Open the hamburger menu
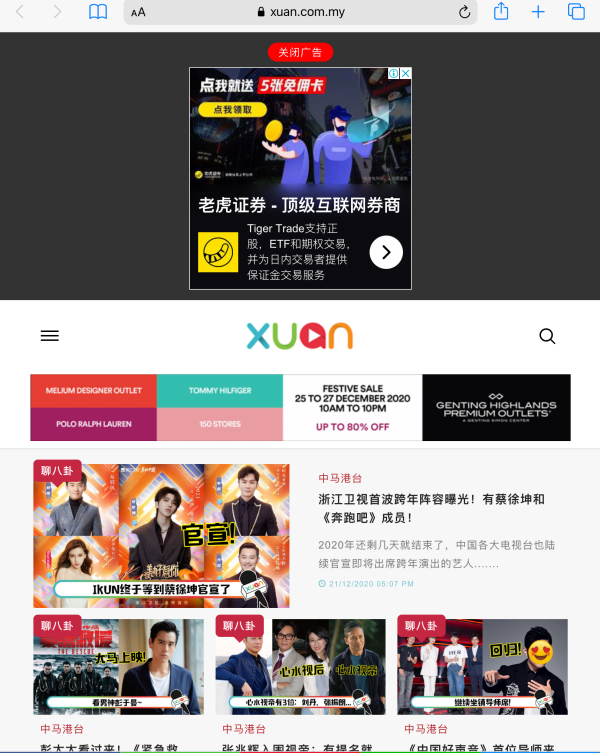Image resolution: width=600 pixels, height=753 pixels. click(x=50, y=336)
